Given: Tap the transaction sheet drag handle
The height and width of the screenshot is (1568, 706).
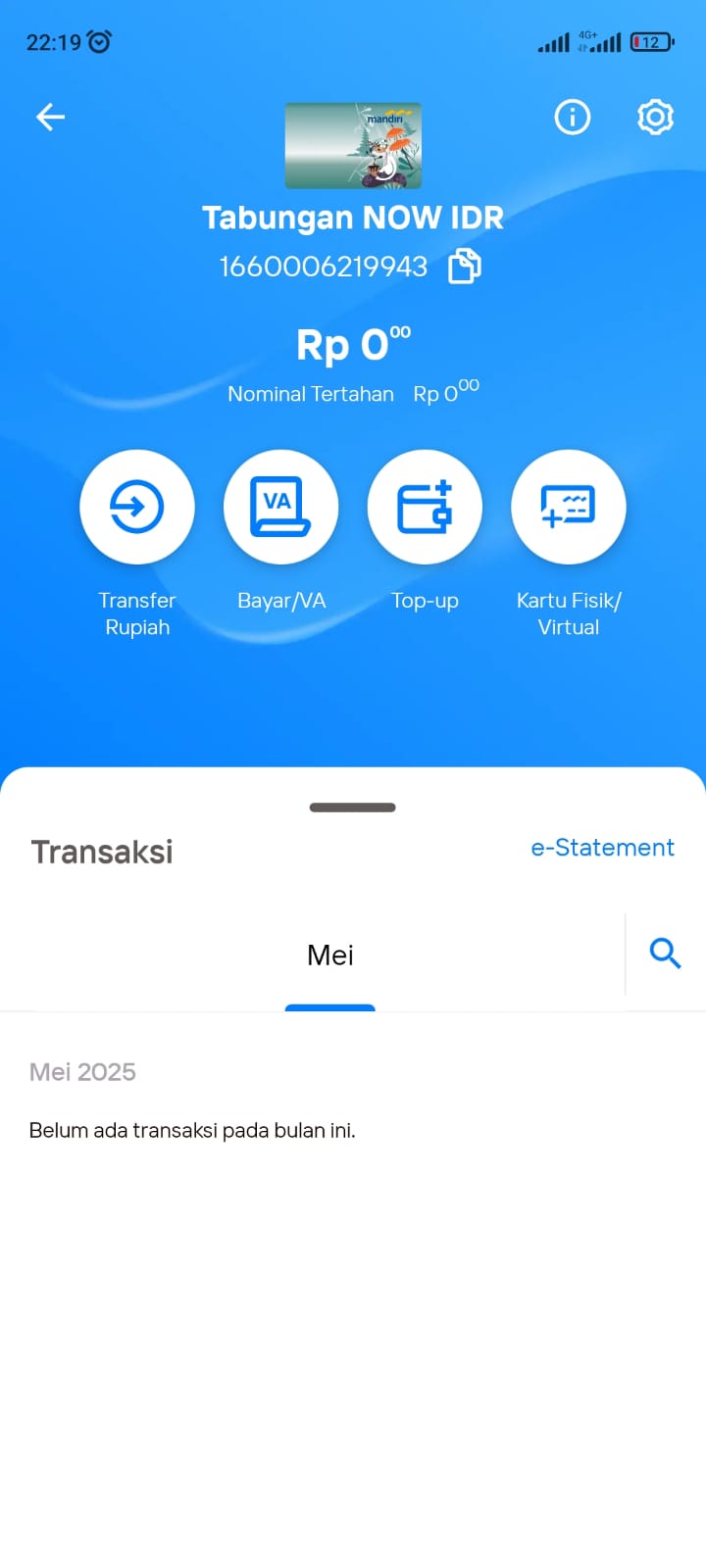Looking at the screenshot, I should coord(353,808).
